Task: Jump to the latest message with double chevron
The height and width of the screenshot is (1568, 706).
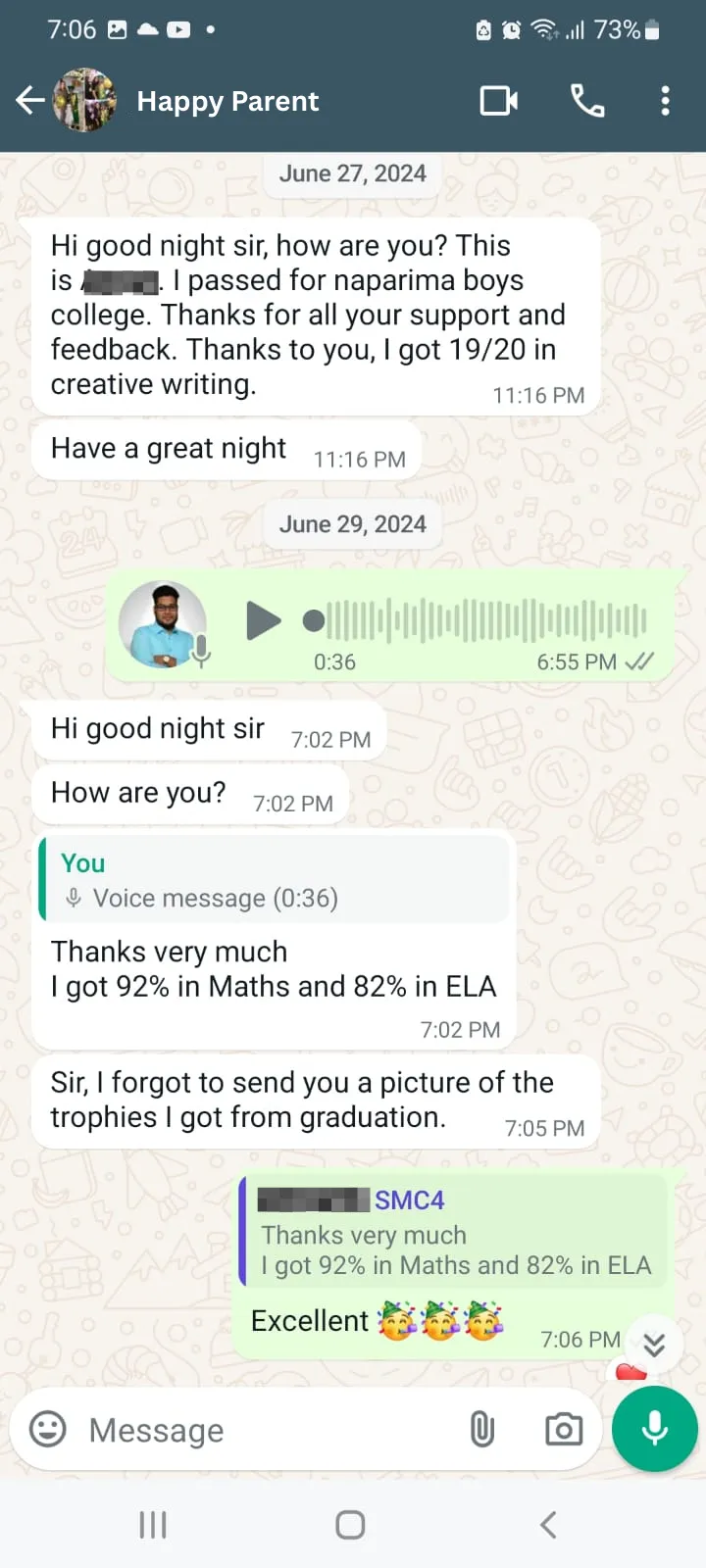Action: point(654,1344)
